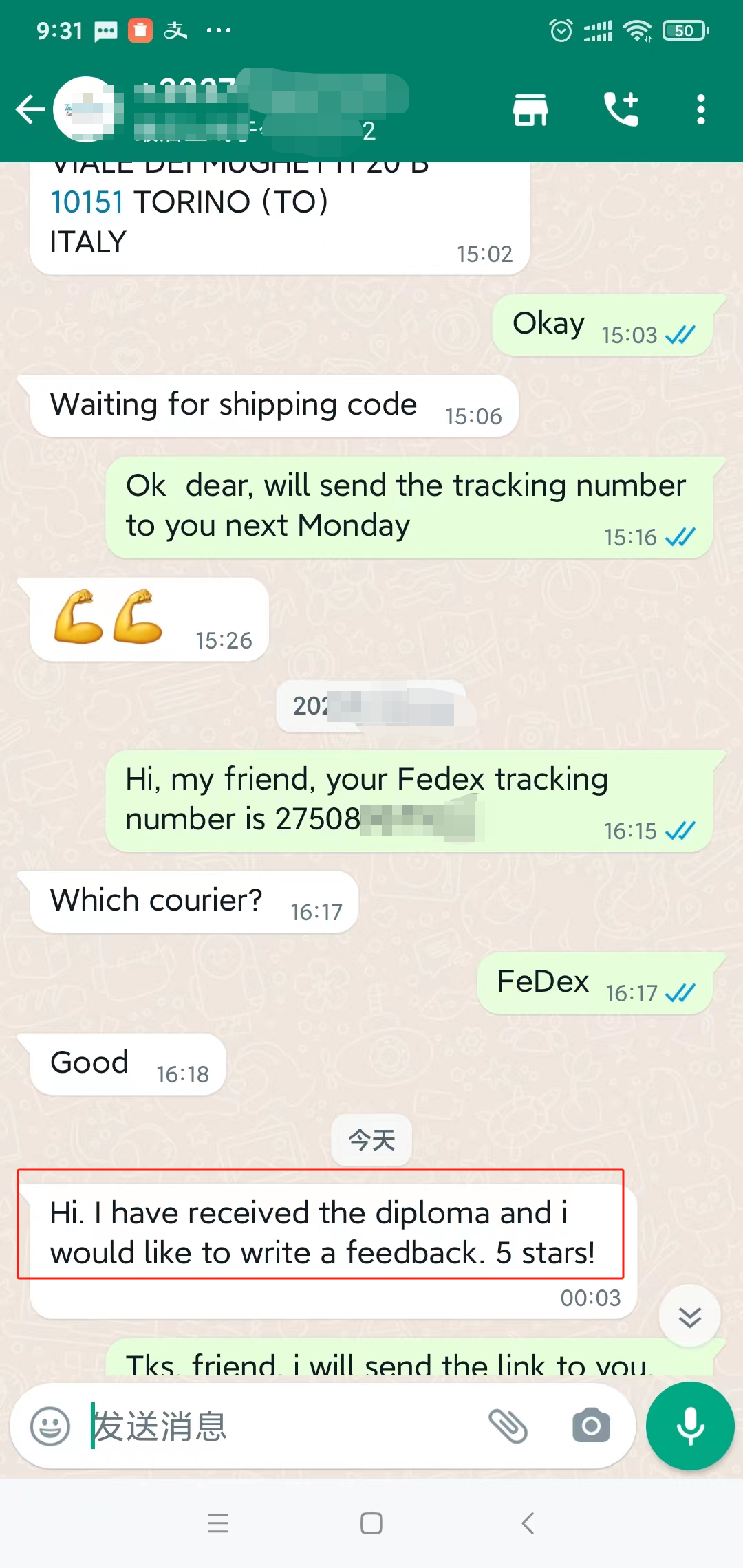
Task: Jump to the latest message
Action: pyautogui.click(x=689, y=1316)
